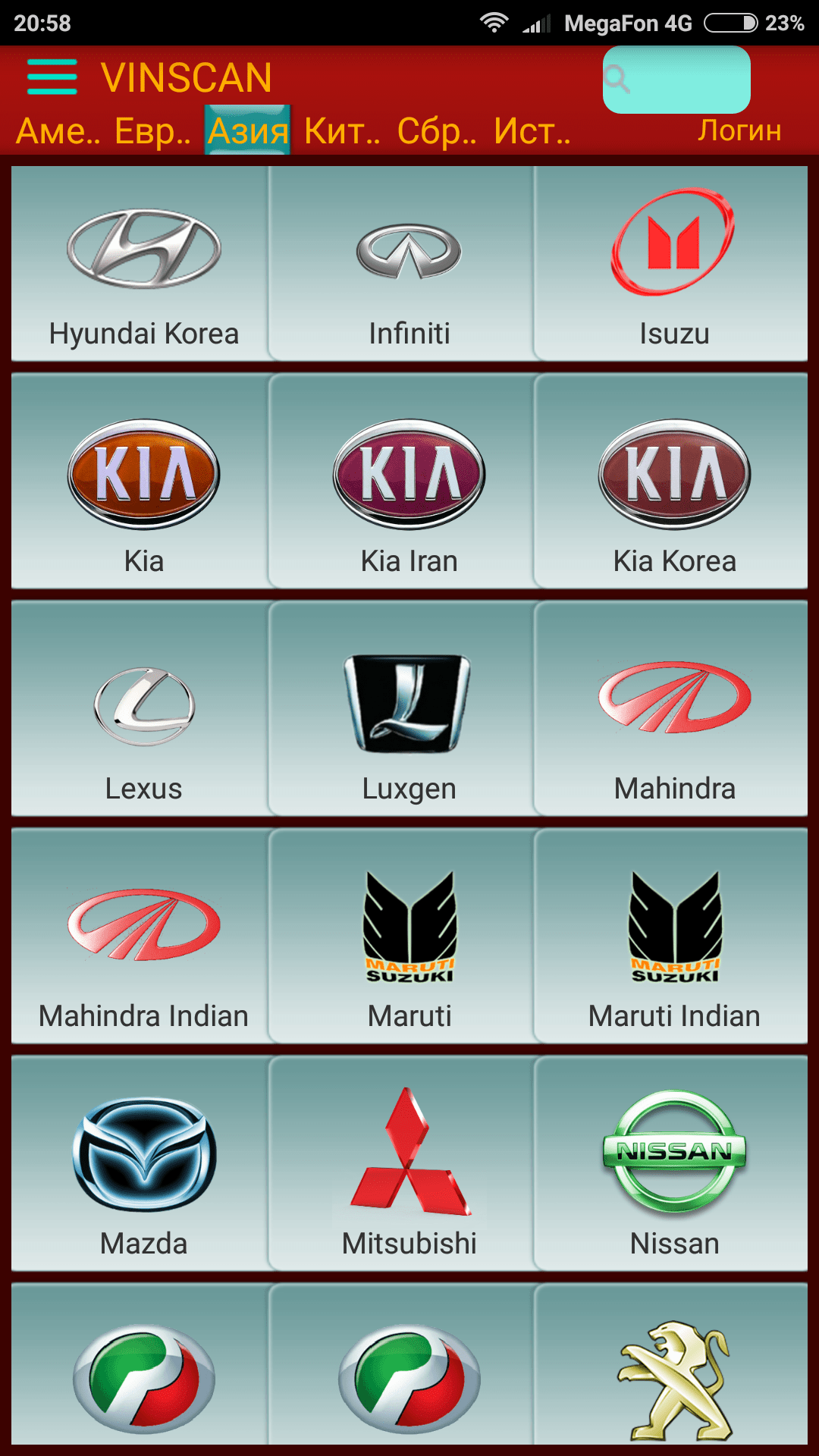Open the Lexus tile
Screen dimensions: 819x1456
(x=143, y=709)
